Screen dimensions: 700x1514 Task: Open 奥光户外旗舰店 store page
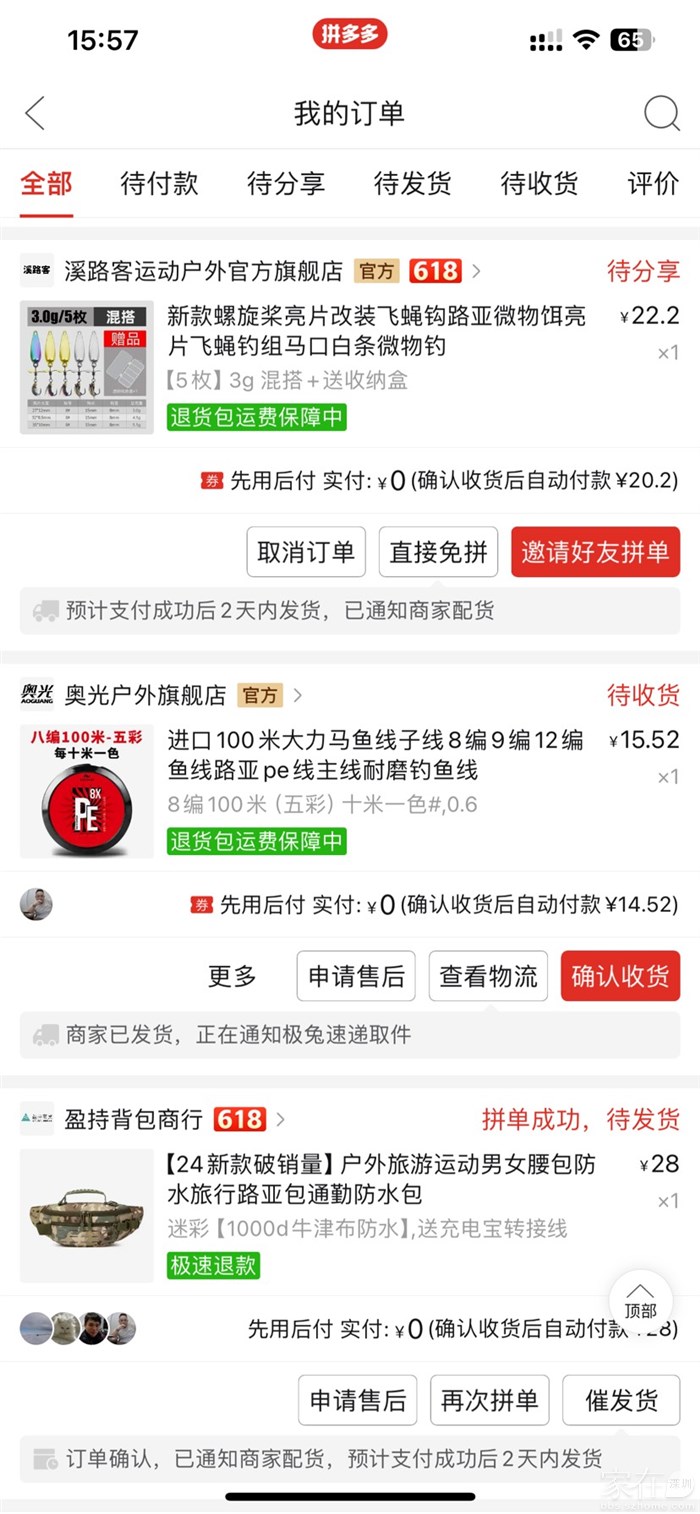coord(145,695)
